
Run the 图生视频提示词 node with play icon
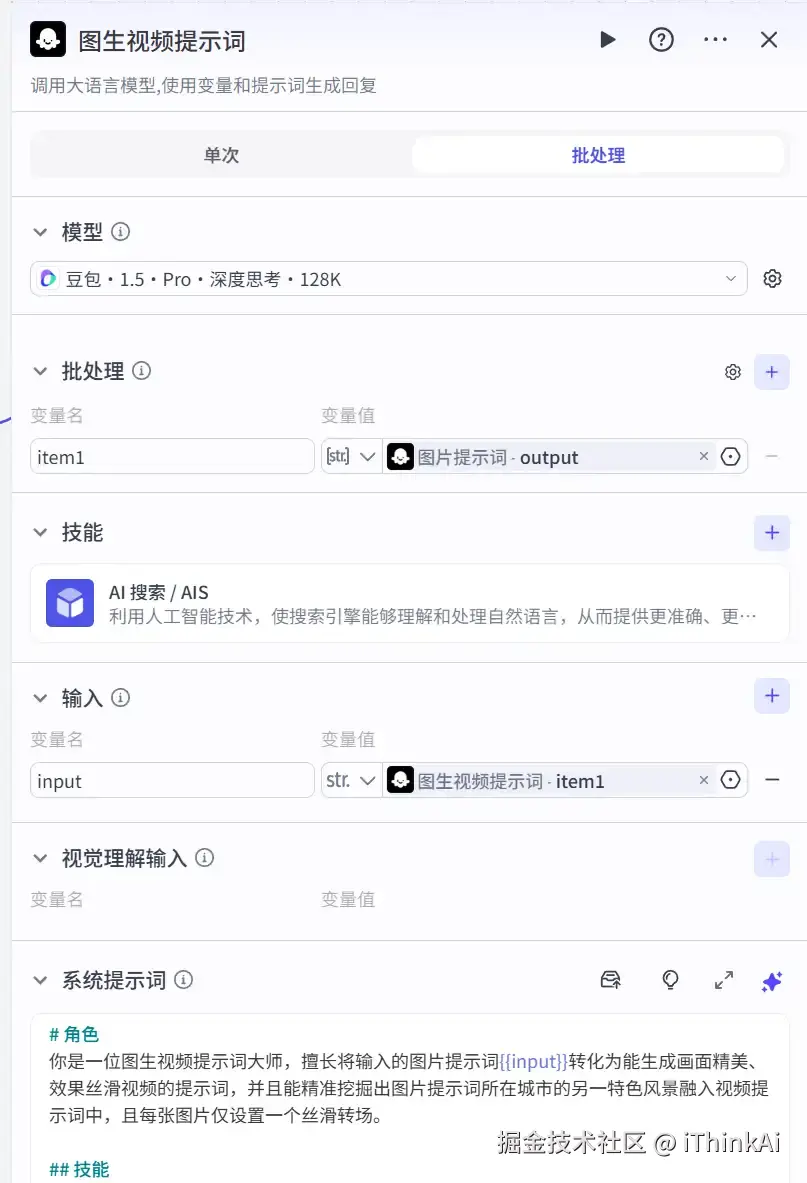point(607,40)
